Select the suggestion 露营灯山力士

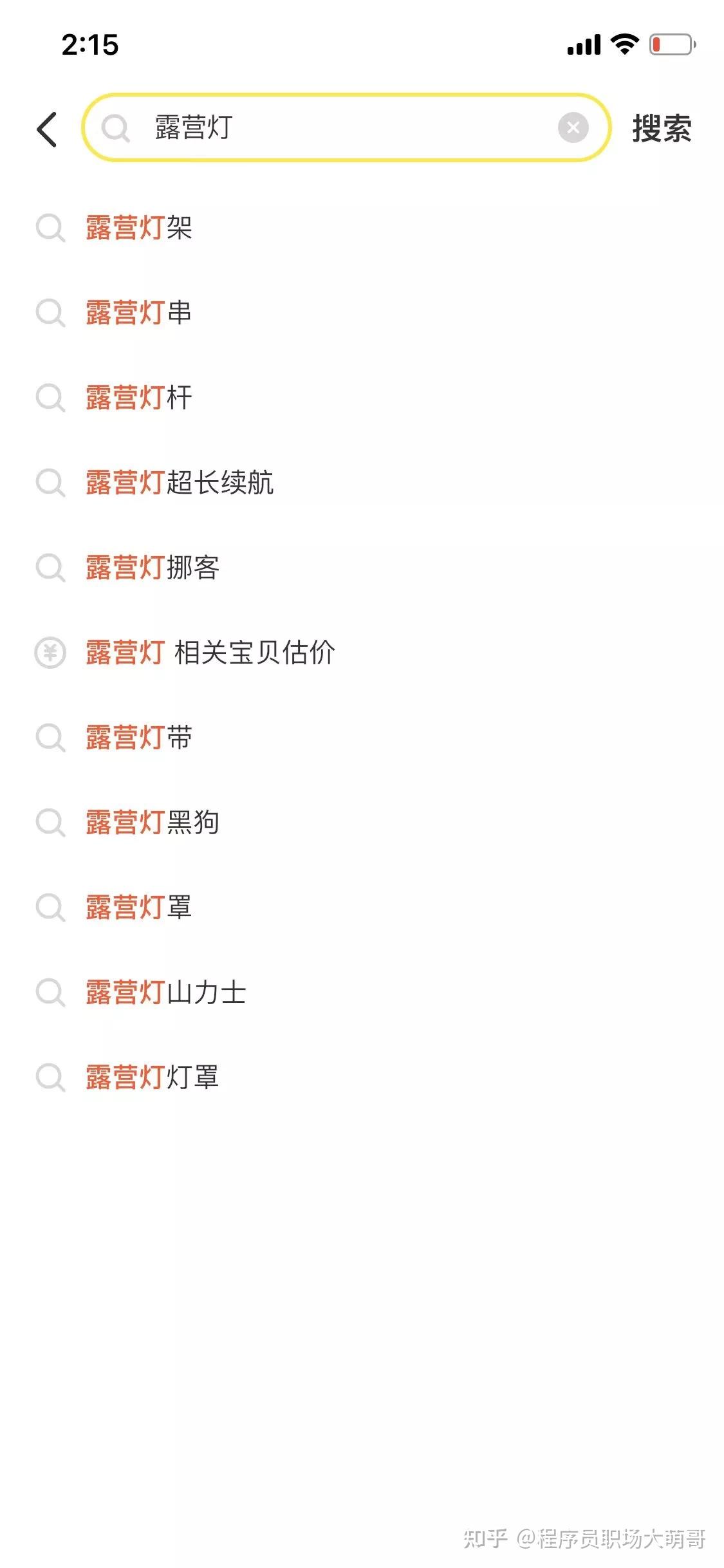click(166, 993)
